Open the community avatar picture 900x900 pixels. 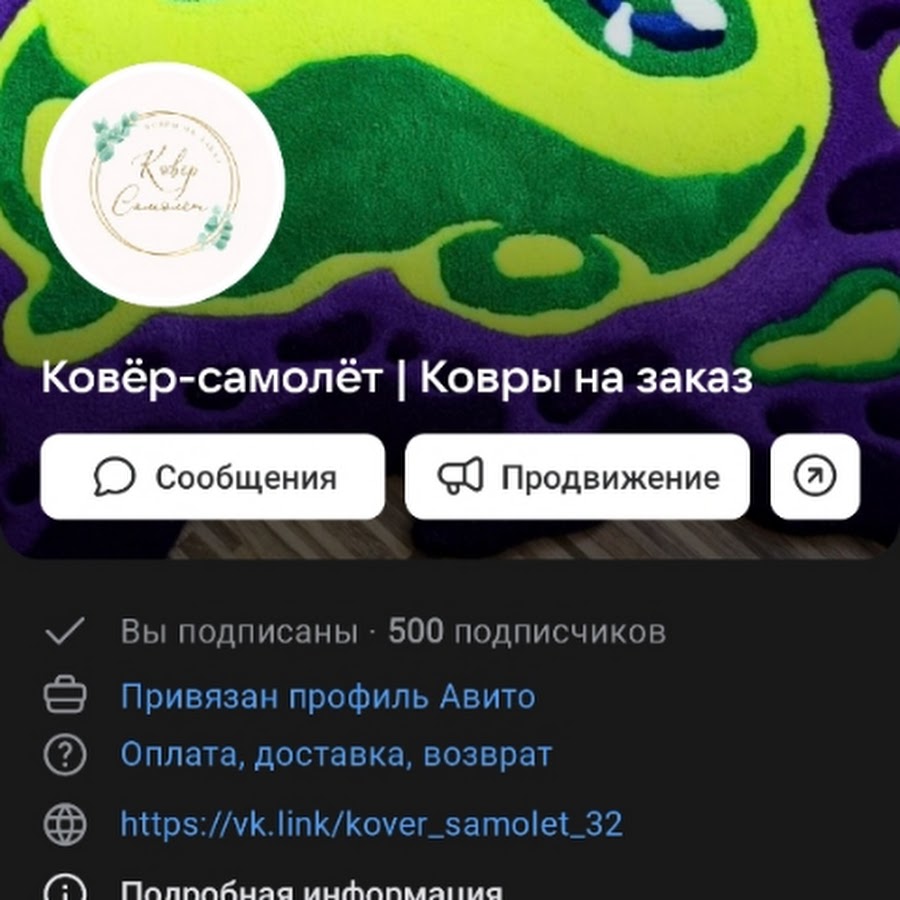pyautogui.click(x=163, y=184)
